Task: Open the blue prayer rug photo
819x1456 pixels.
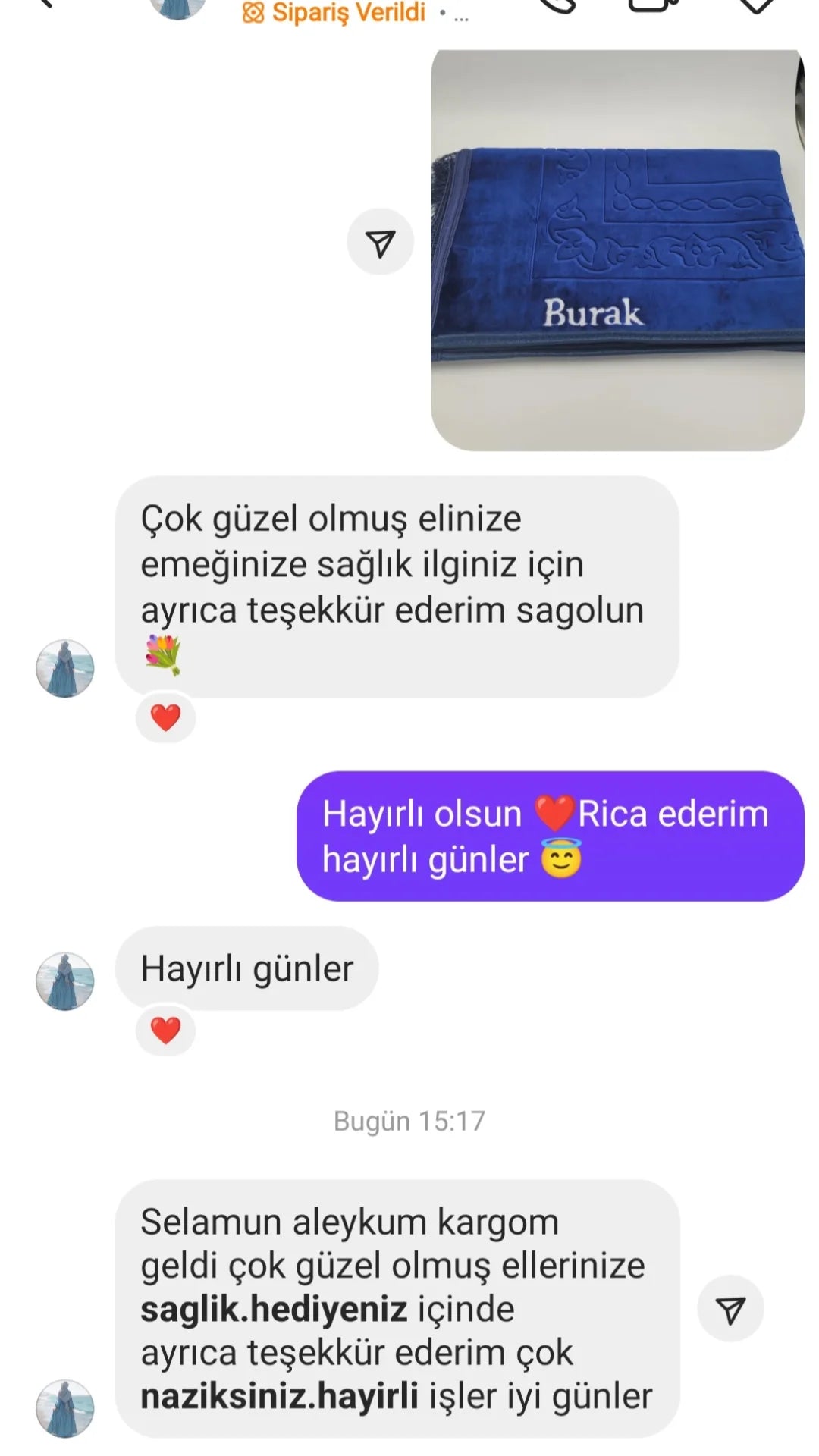Action: pos(617,250)
